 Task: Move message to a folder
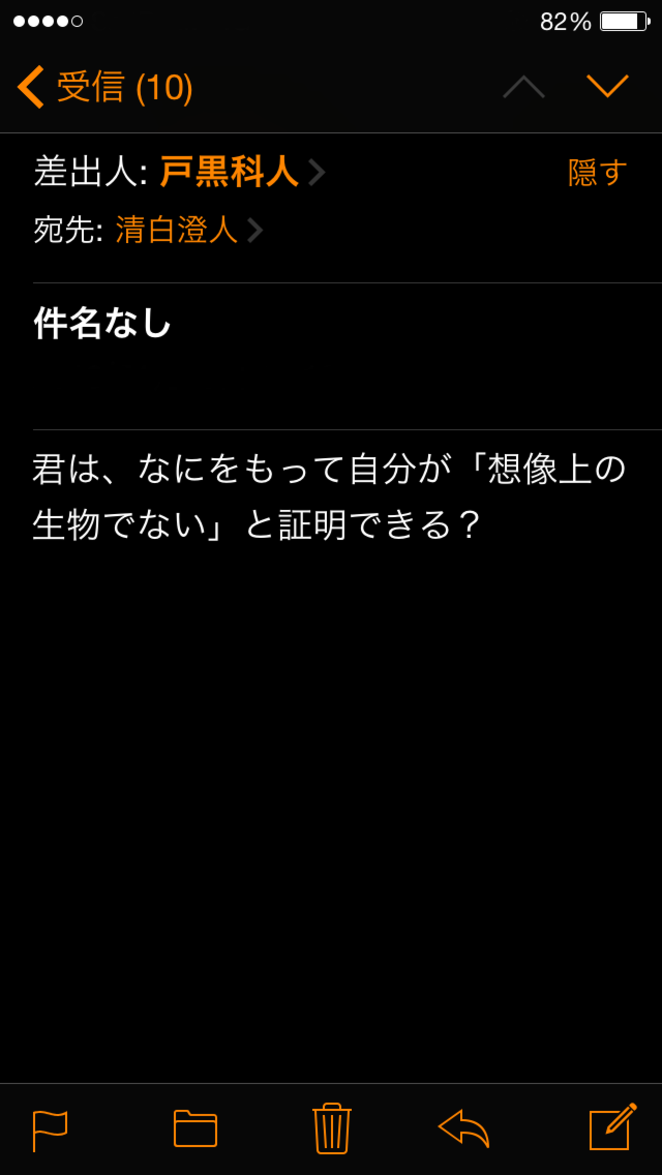click(195, 1129)
